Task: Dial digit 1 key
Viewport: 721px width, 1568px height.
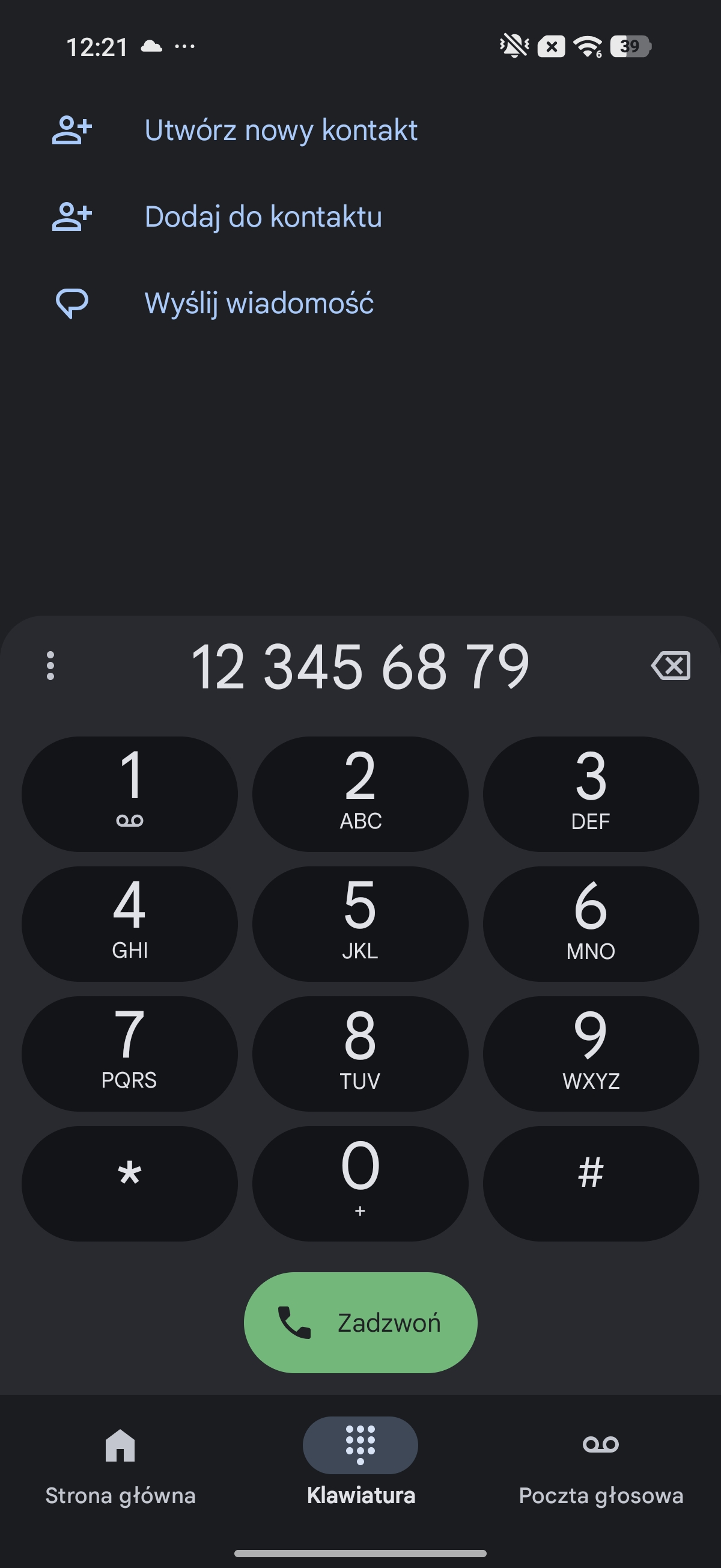Action: coord(130,794)
